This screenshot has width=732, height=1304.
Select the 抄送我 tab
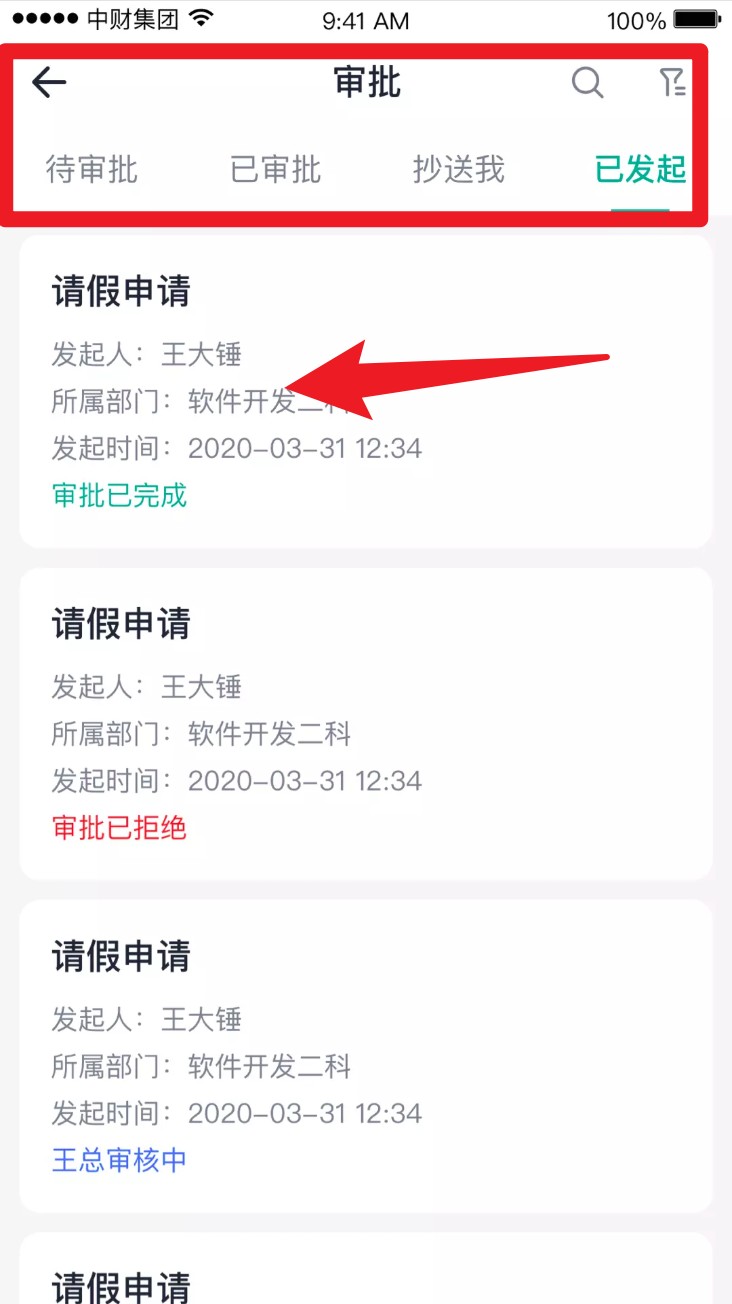[x=459, y=170]
